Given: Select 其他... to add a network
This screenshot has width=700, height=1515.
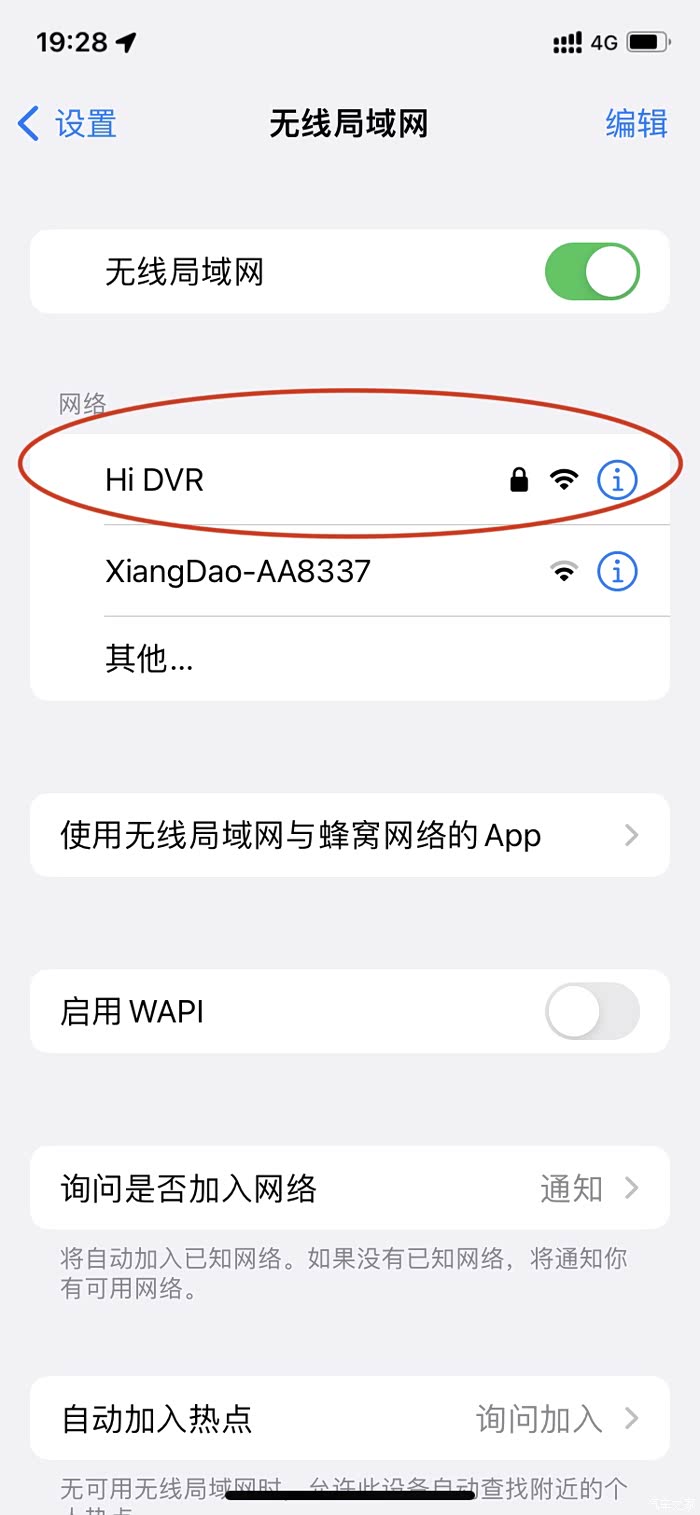Looking at the screenshot, I should pyautogui.click(x=350, y=659).
